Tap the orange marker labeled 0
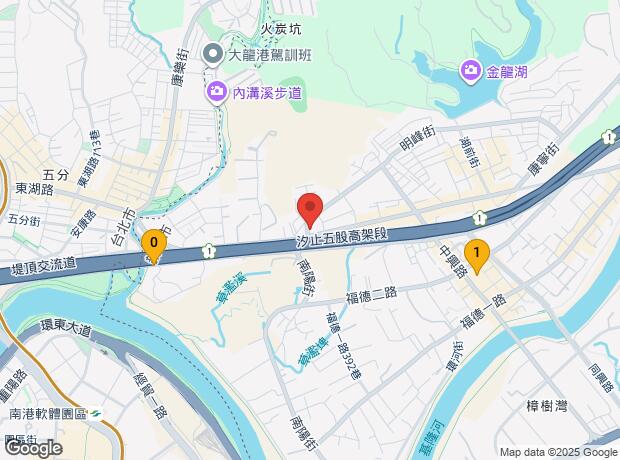Screen dimensions: 620x460 pyautogui.click(x=154, y=247)
